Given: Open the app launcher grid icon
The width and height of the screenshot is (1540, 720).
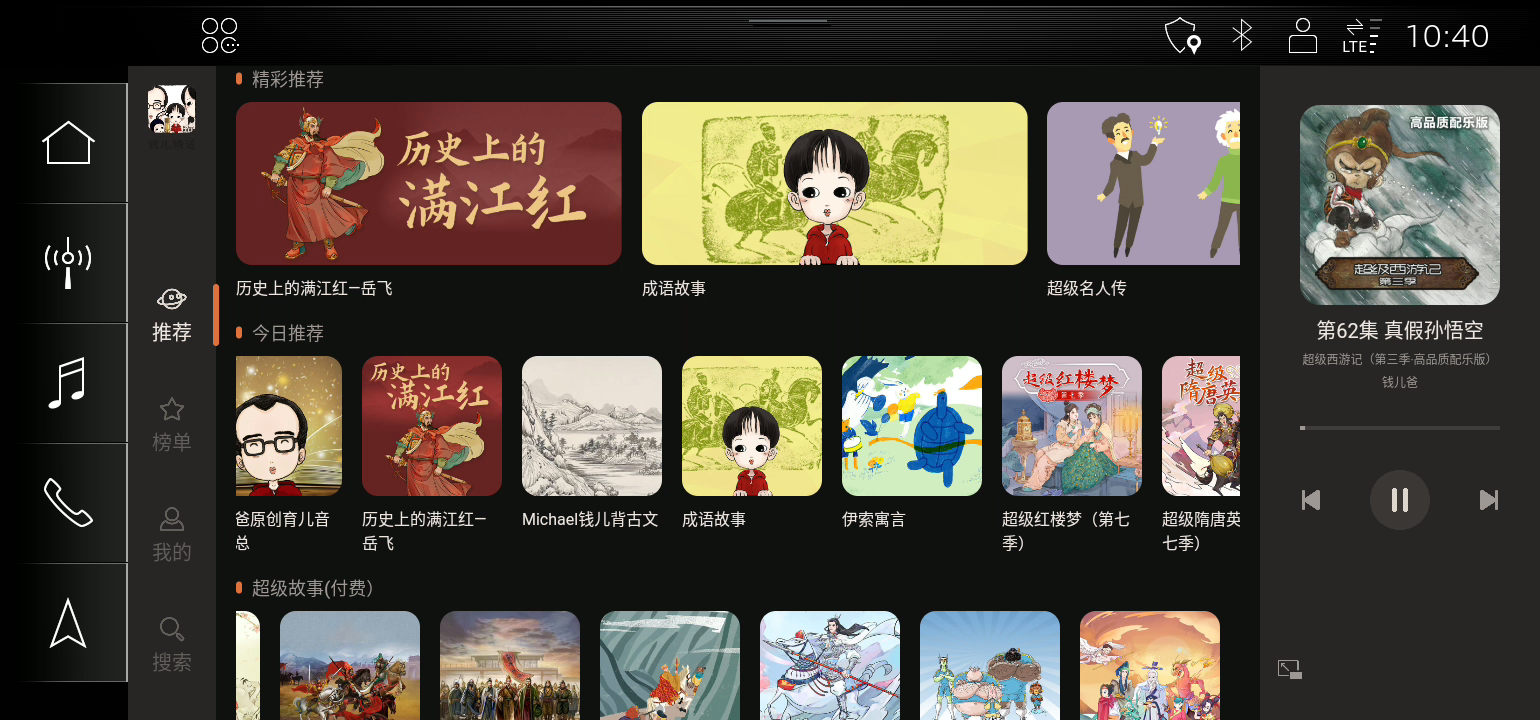Looking at the screenshot, I should coord(220,35).
